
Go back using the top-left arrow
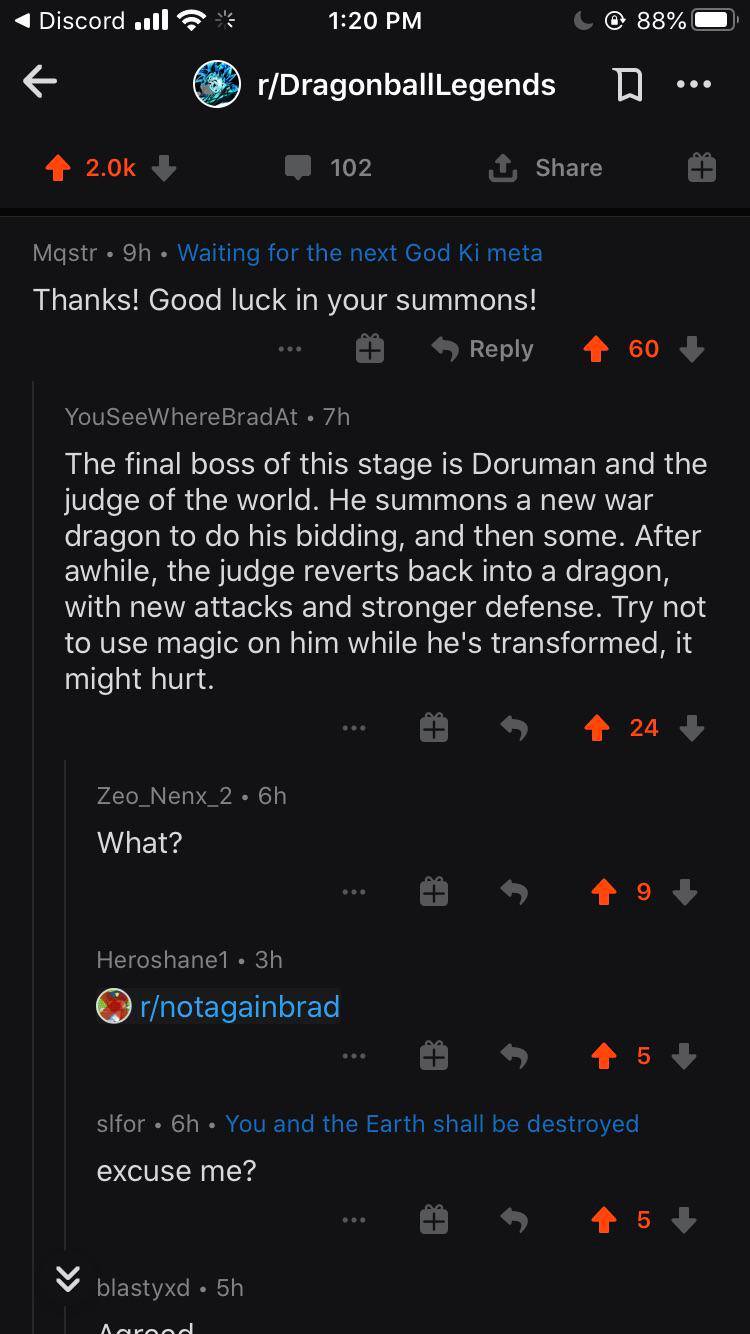40,84
